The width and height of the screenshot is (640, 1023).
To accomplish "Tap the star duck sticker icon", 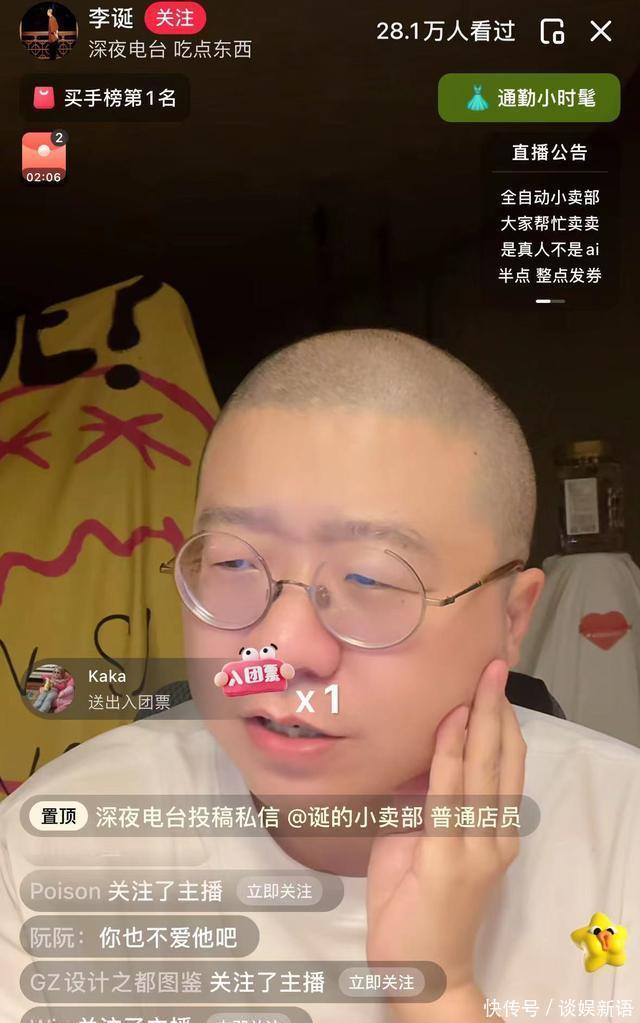I will pos(599,942).
